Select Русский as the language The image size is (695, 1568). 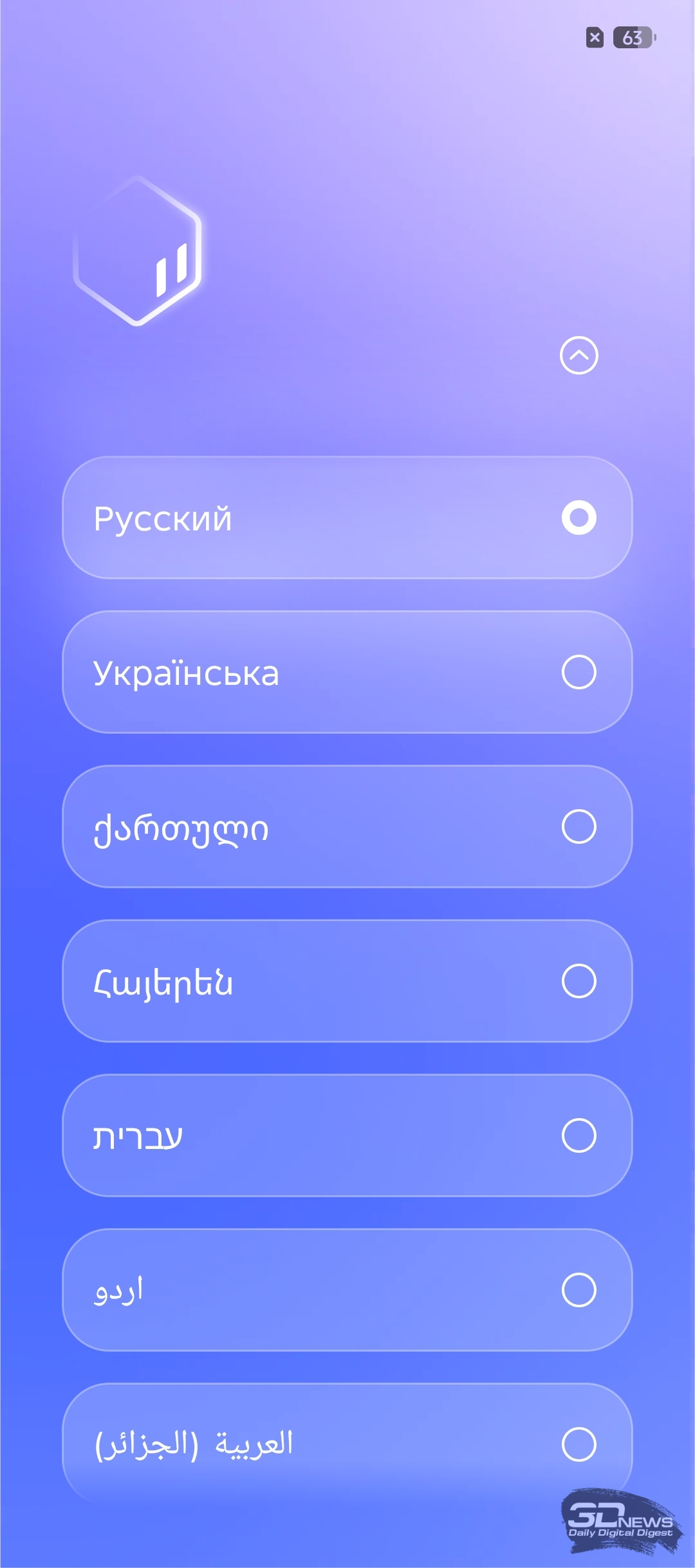coord(347,518)
